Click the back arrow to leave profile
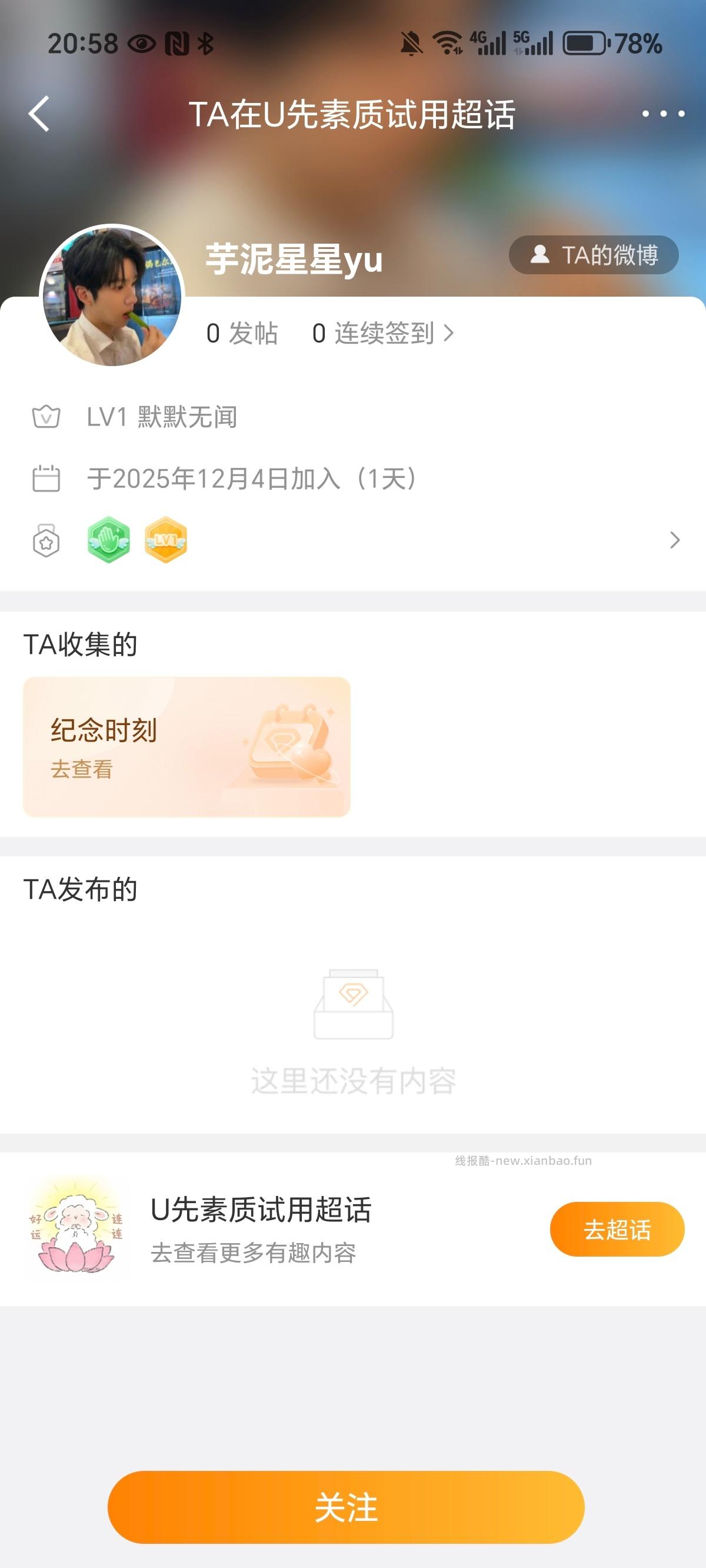Image resolution: width=706 pixels, height=1568 pixels. tap(38, 114)
